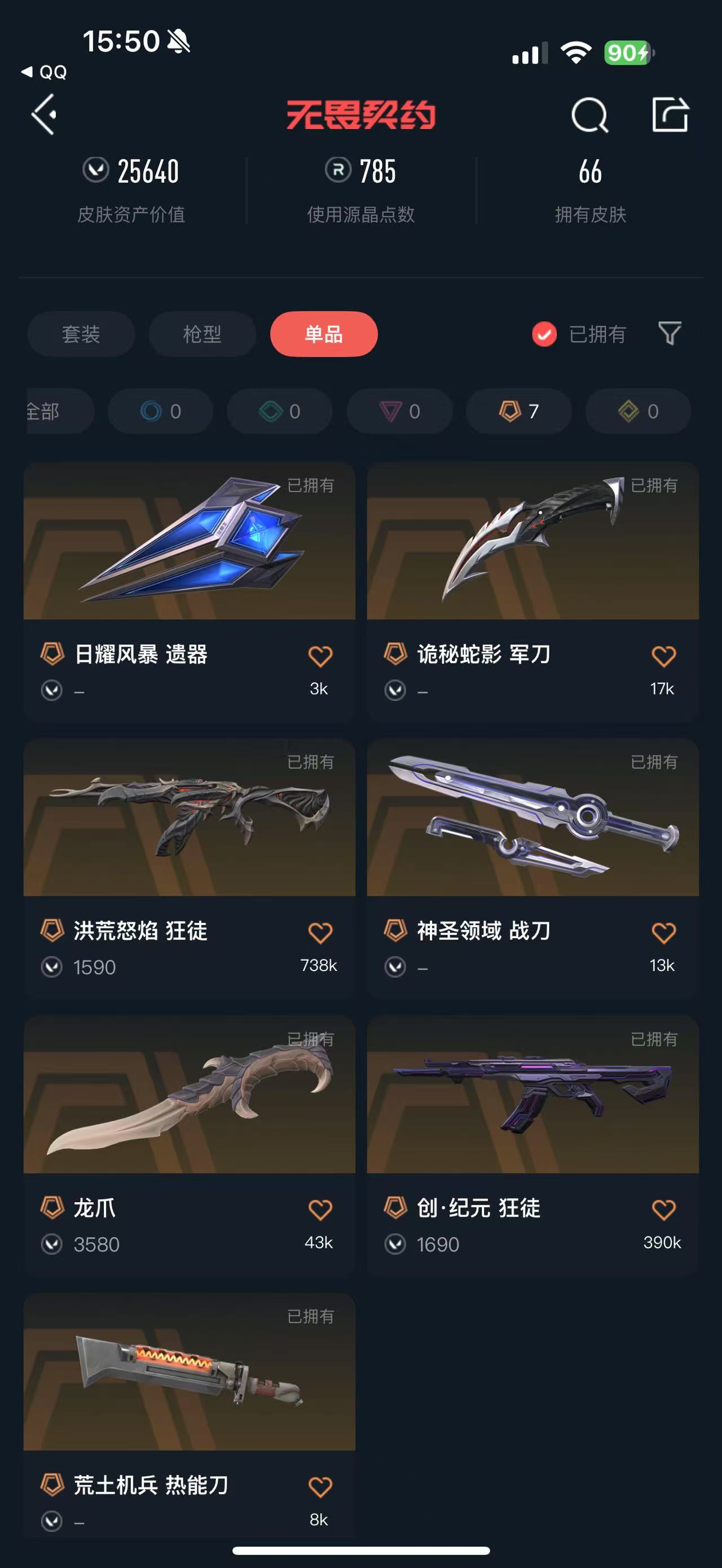Like the 日耀风暴 遗器 skin
722x1568 pixels.
(320, 656)
